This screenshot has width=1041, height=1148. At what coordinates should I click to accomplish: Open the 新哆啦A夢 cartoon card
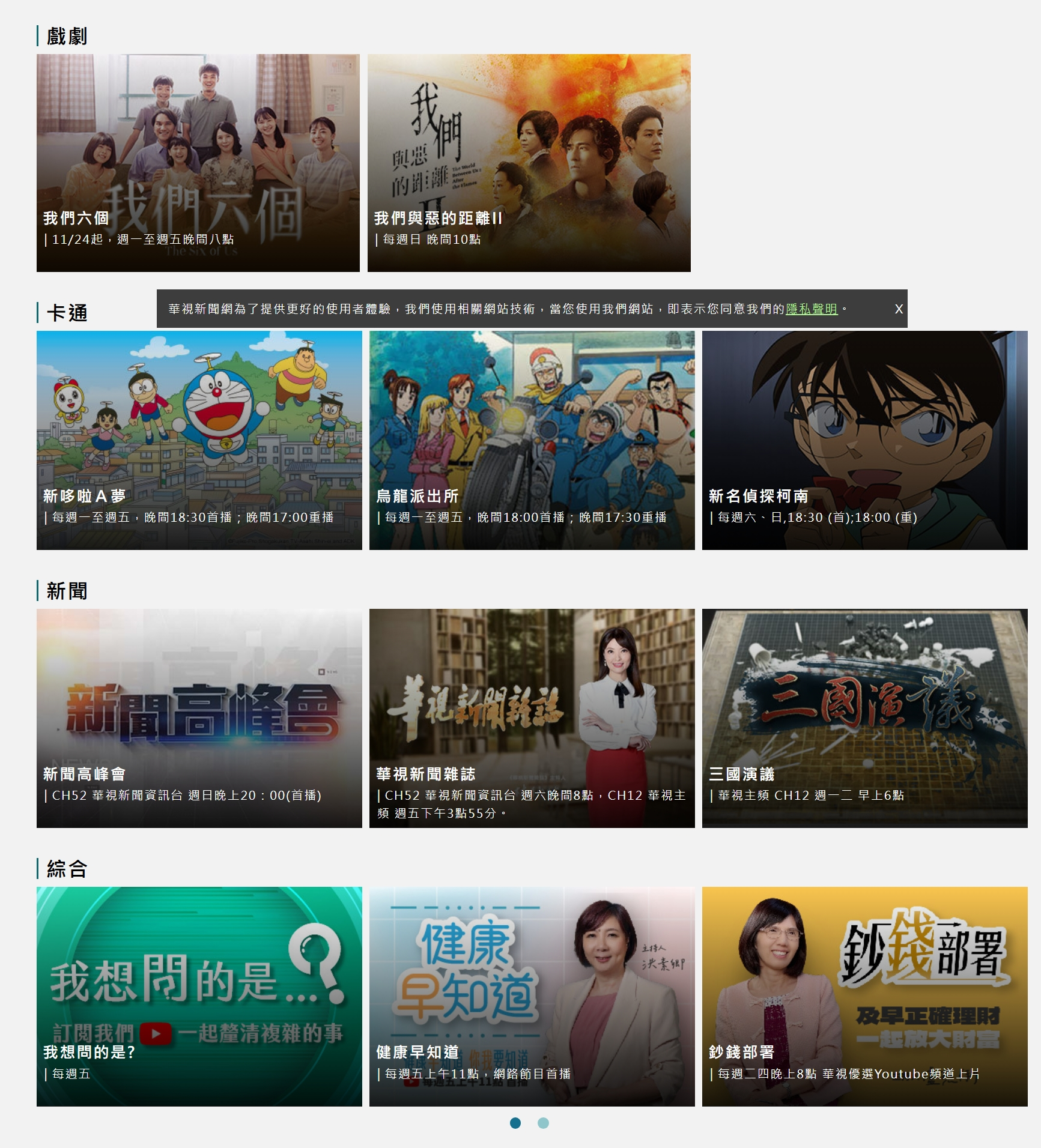pyautogui.click(x=199, y=440)
